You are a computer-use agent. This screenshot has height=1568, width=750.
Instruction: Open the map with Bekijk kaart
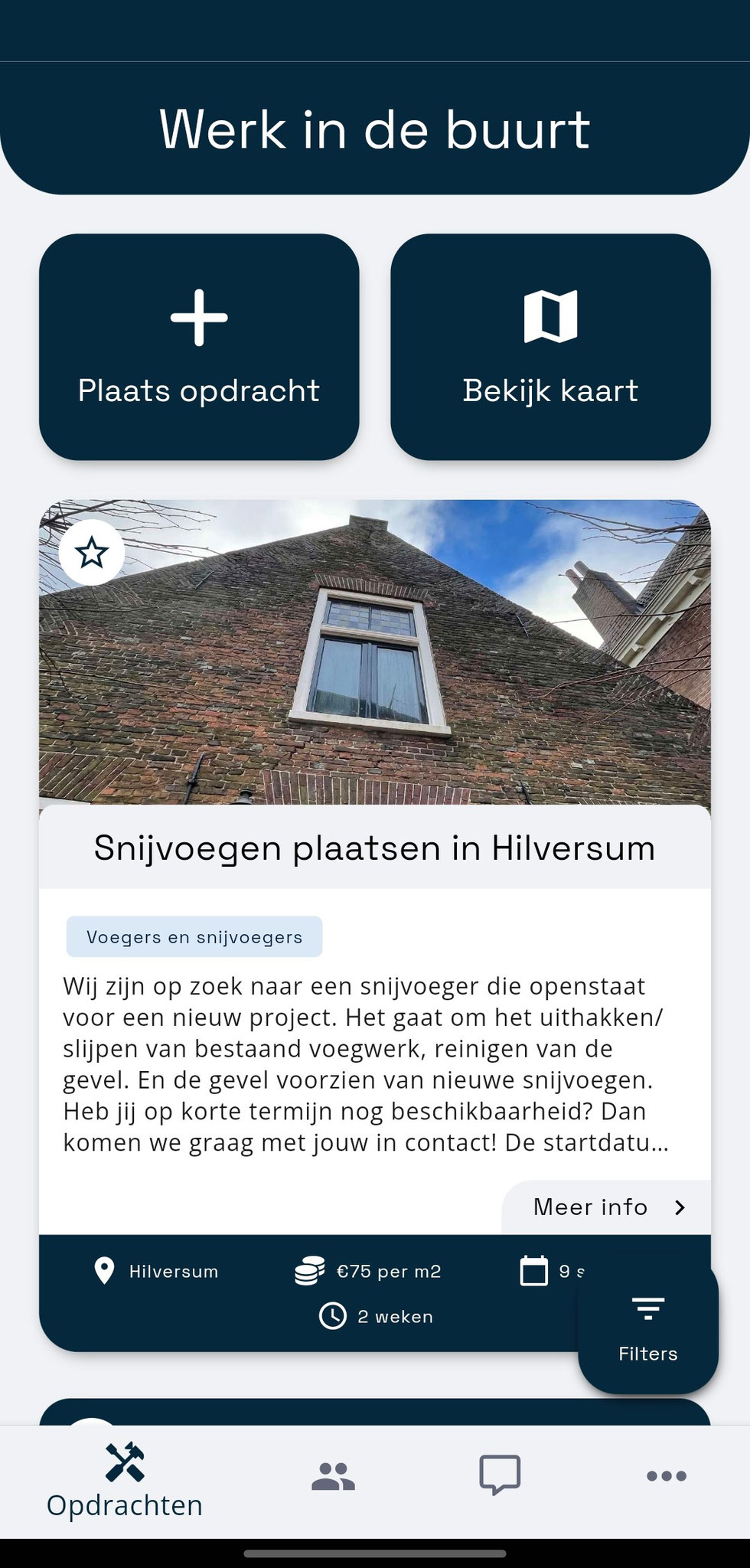click(x=550, y=347)
